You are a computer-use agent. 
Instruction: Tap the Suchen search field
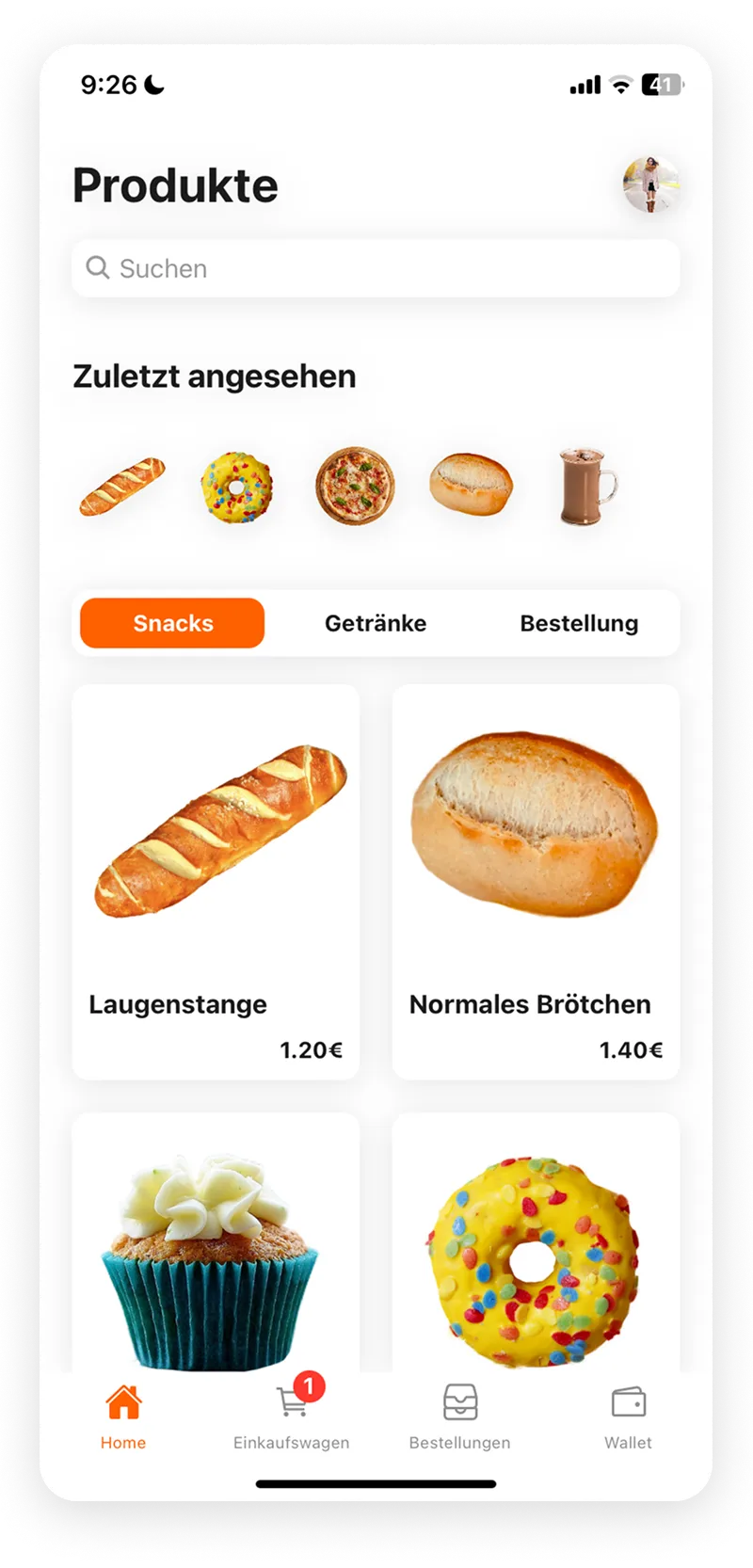376,268
